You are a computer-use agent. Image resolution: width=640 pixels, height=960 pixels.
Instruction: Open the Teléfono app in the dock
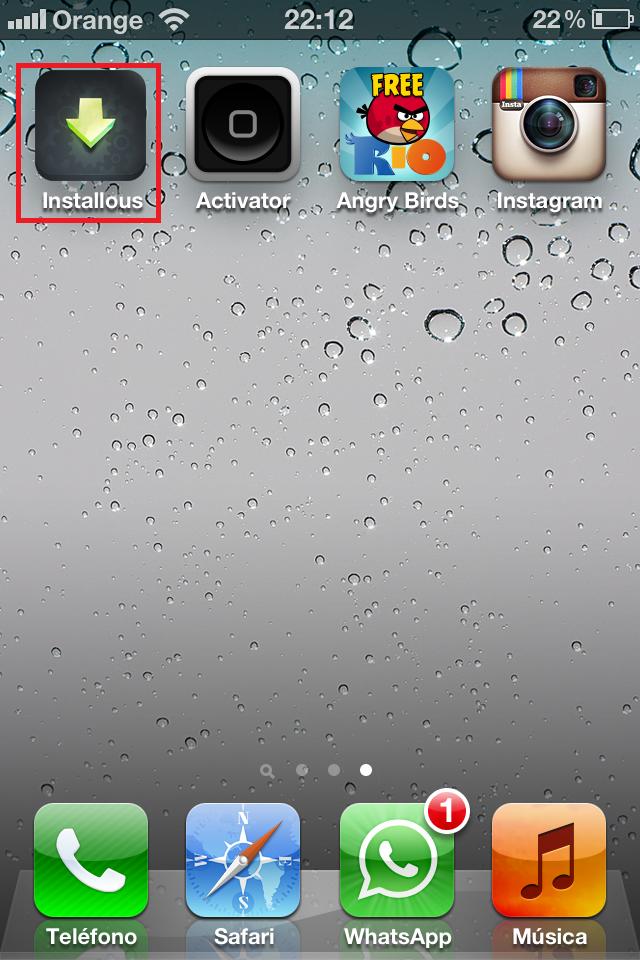click(91, 860)
